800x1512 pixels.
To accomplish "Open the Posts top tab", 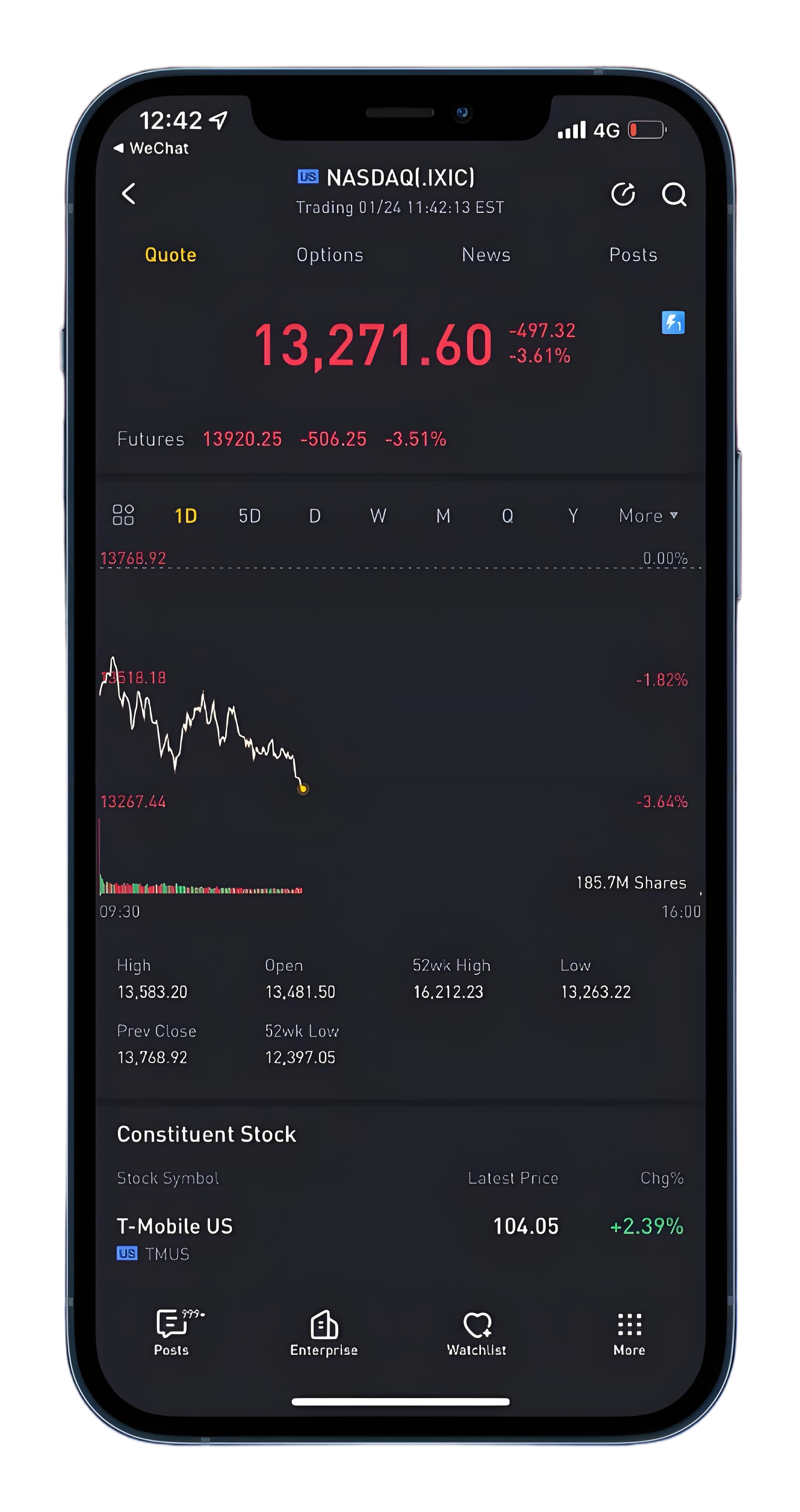I will pos(633,255).
